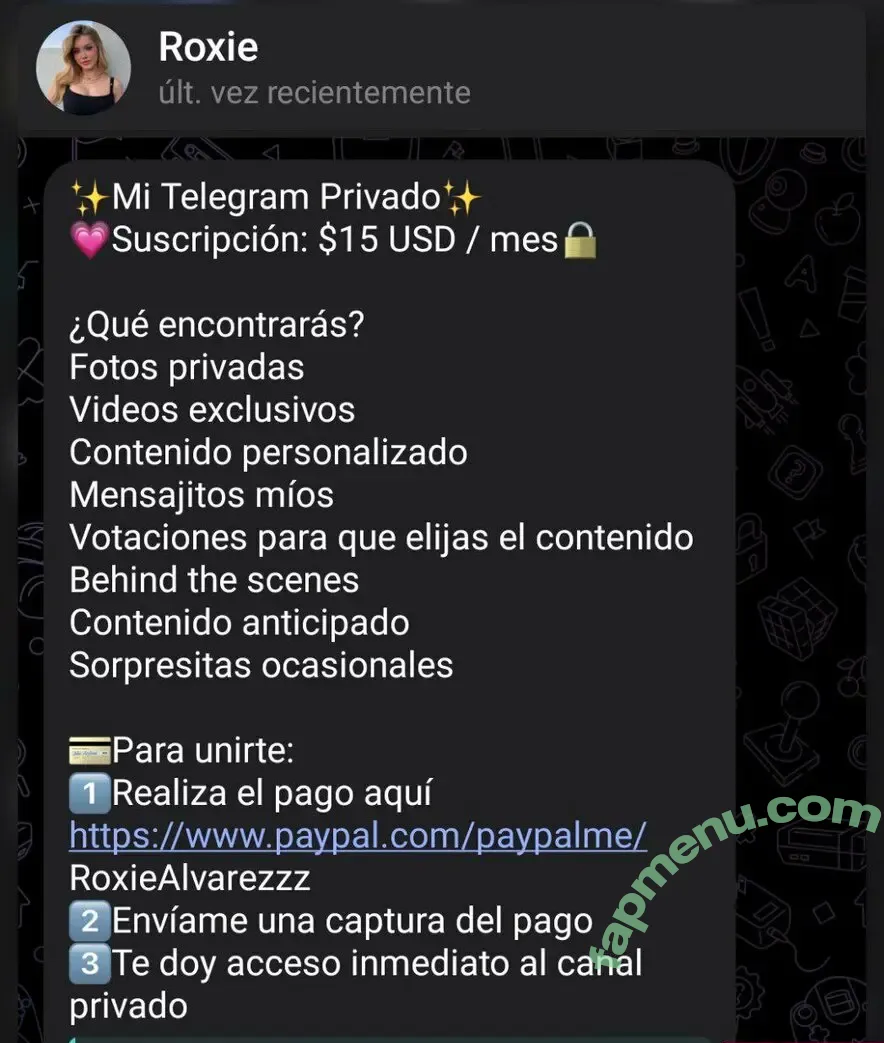Tap the closing sparkle emoji after 'Privado'
The height and width of the screenshot is (1043, 884).
[x=466, y=196]
